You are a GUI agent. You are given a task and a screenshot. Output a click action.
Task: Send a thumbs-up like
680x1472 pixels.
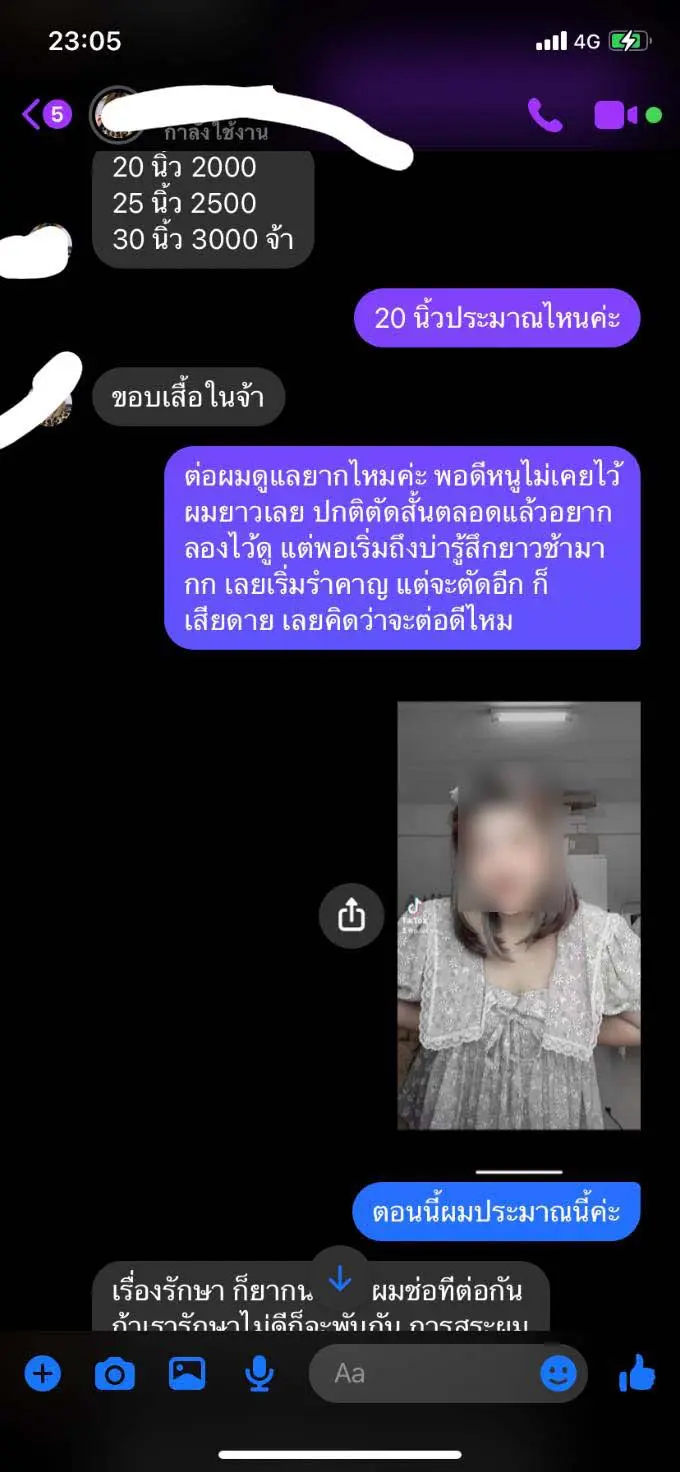click(x=637, y=1373)
